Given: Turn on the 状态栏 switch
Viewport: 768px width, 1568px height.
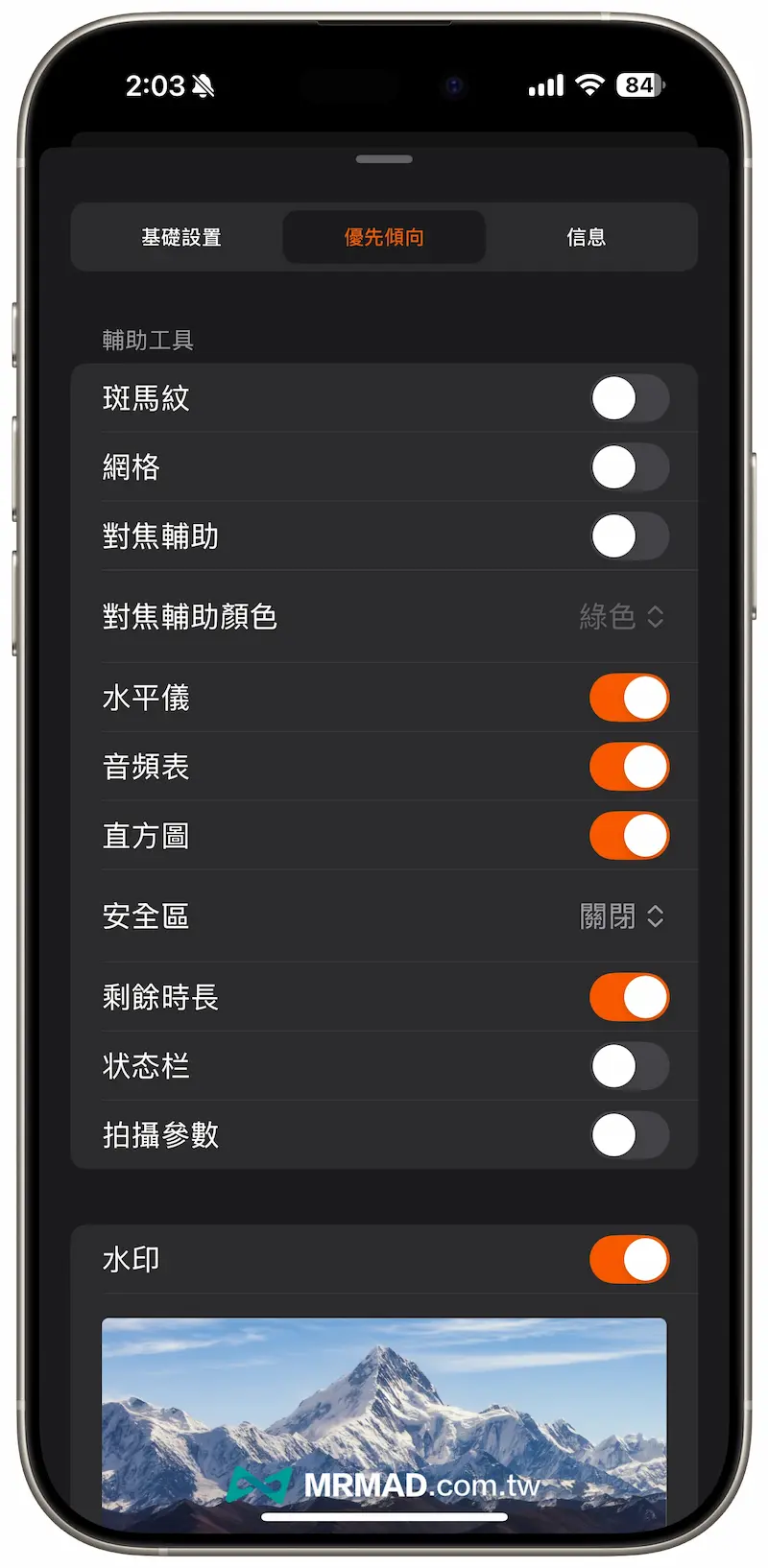Looking at the screenshot, I should tap(629, 1066).
